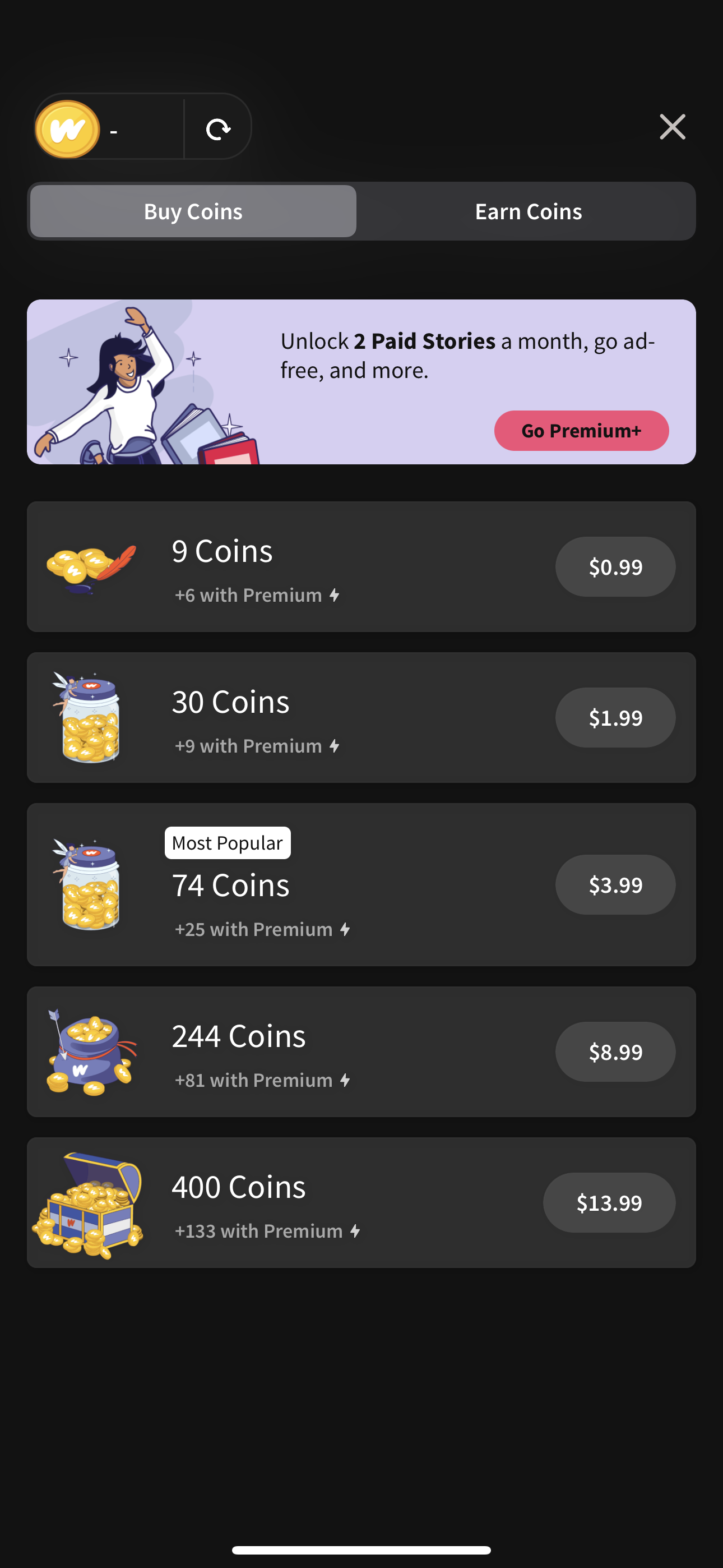Click the Wattpad coin balance icon
The image size is (723, 1568).
click(x=68, y=127)
